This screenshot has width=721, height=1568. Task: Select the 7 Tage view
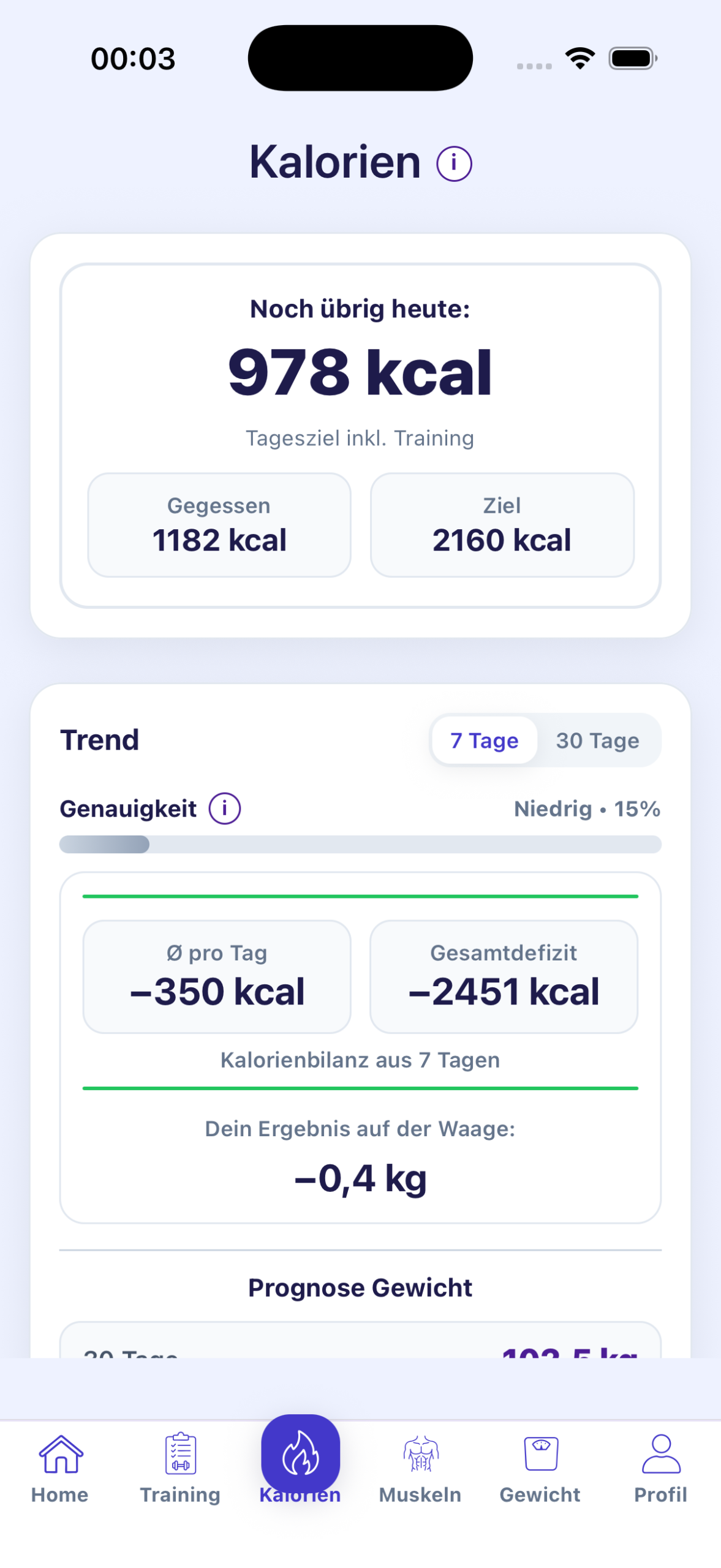[484, 740]
